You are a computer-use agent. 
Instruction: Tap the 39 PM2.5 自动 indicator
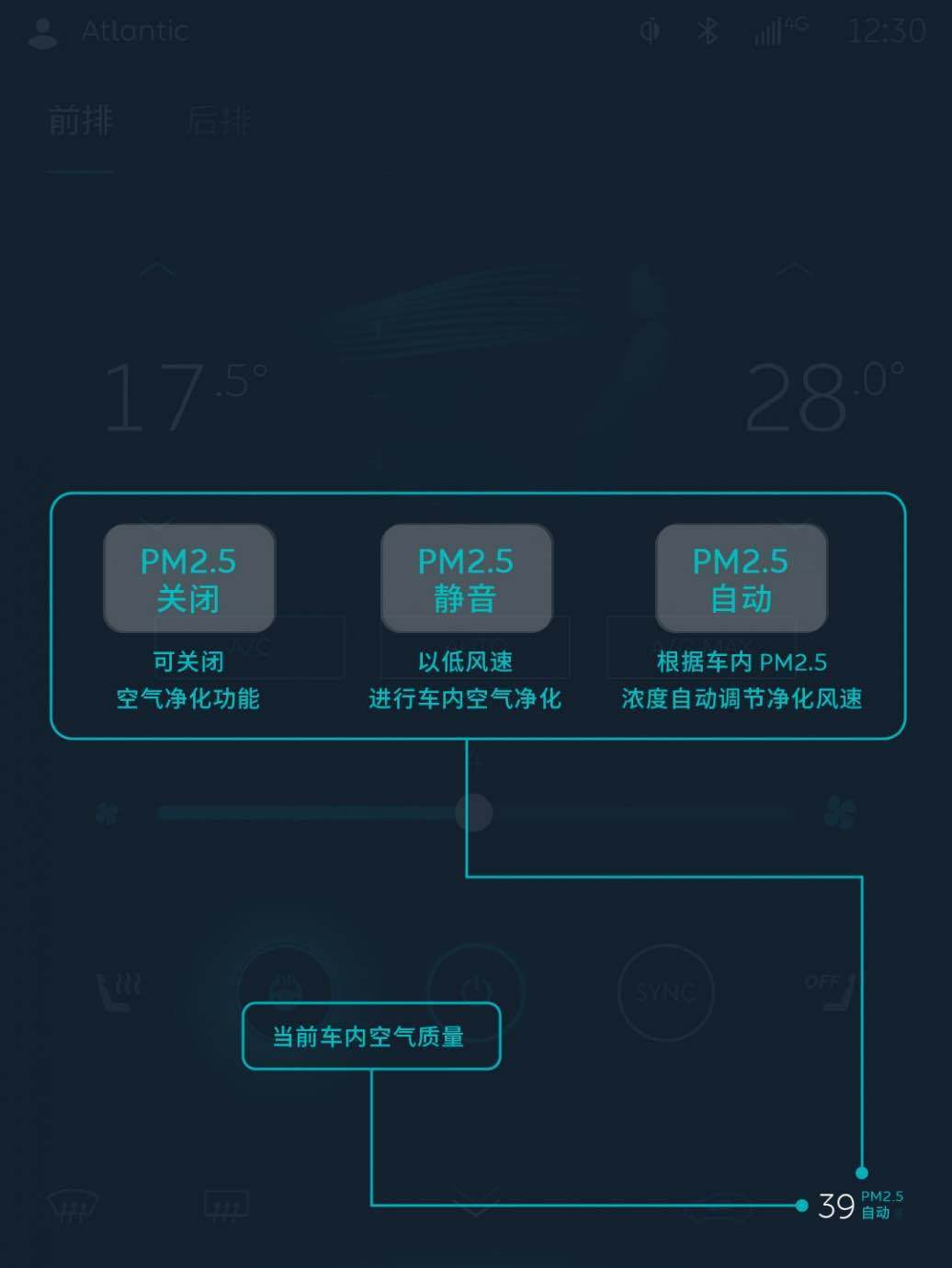859,1205
